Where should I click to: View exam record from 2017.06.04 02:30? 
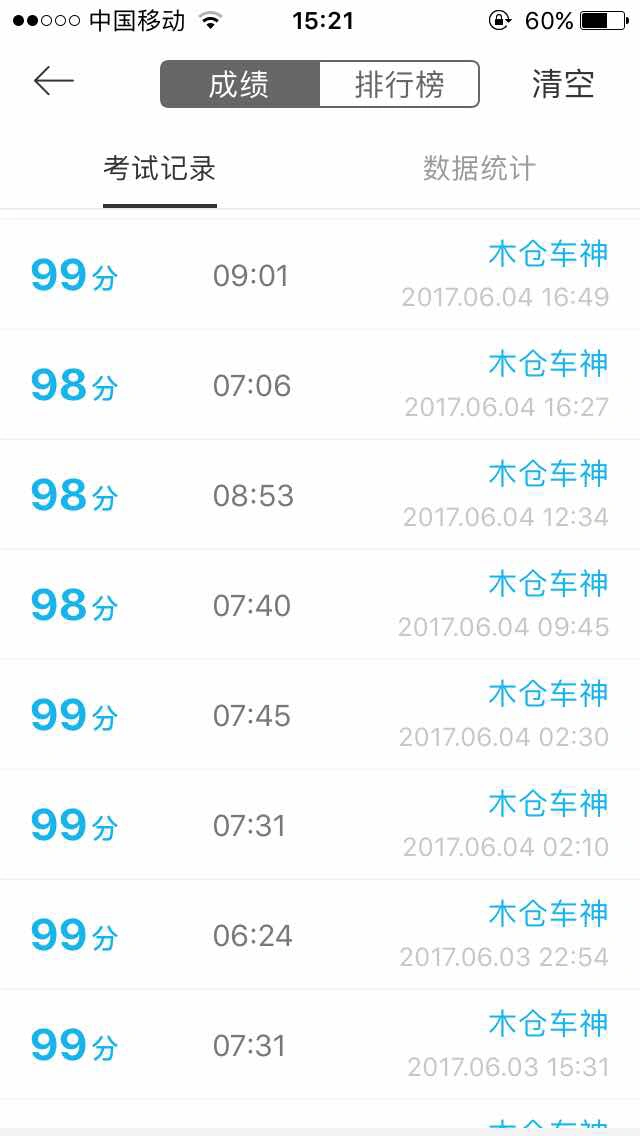coord(320,715)
